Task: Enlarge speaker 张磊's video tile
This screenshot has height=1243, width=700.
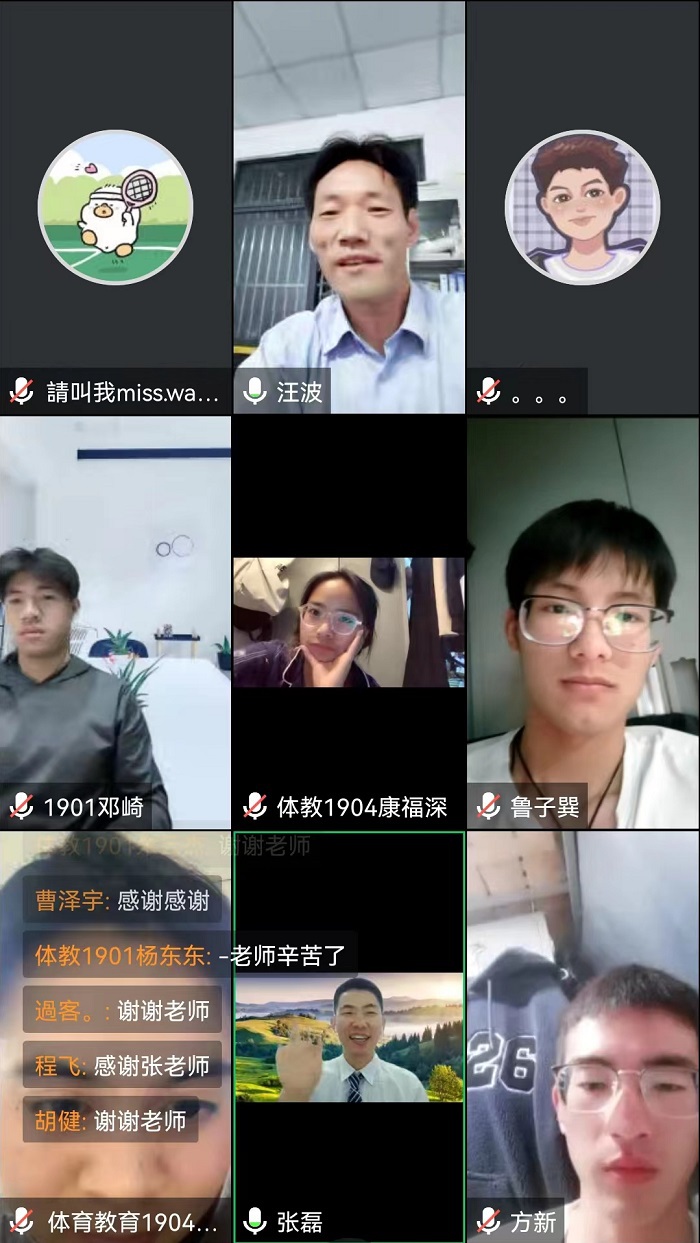Action: [x=349, y=1037]
